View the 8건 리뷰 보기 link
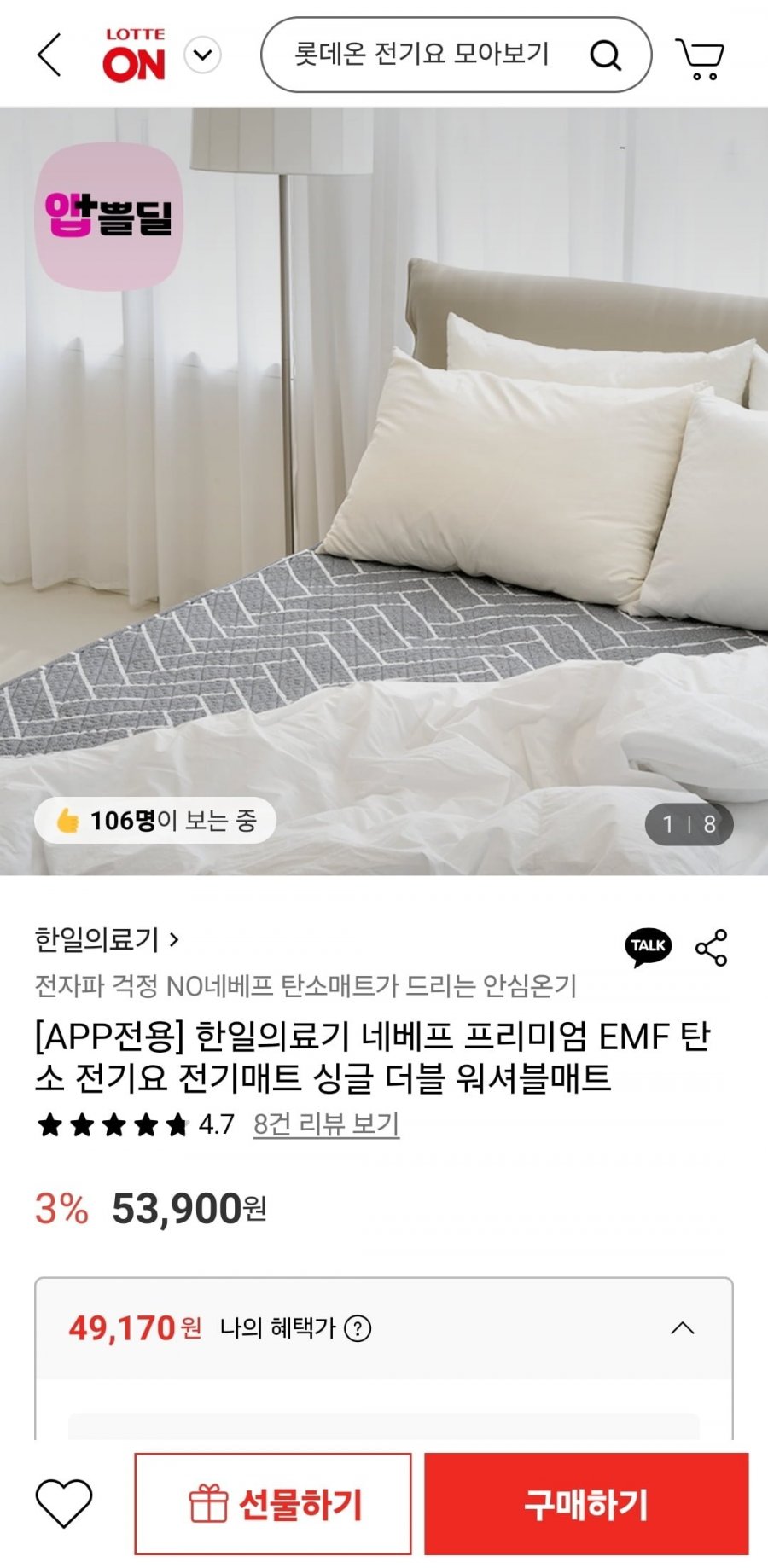The height and width of the screenshot is (1568, 768). coord(326,1124)
